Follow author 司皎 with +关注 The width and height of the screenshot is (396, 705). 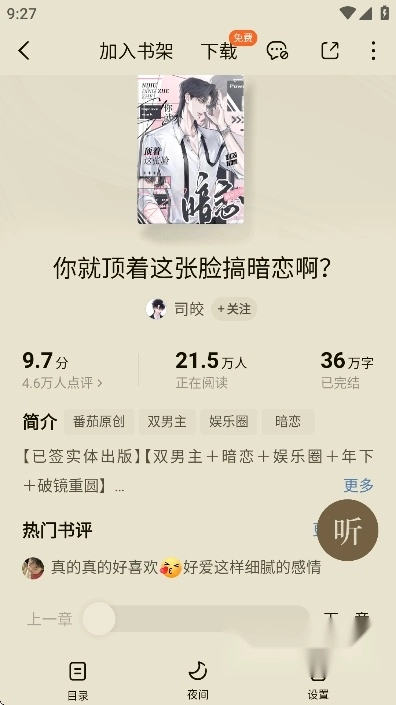pos(234,309)
